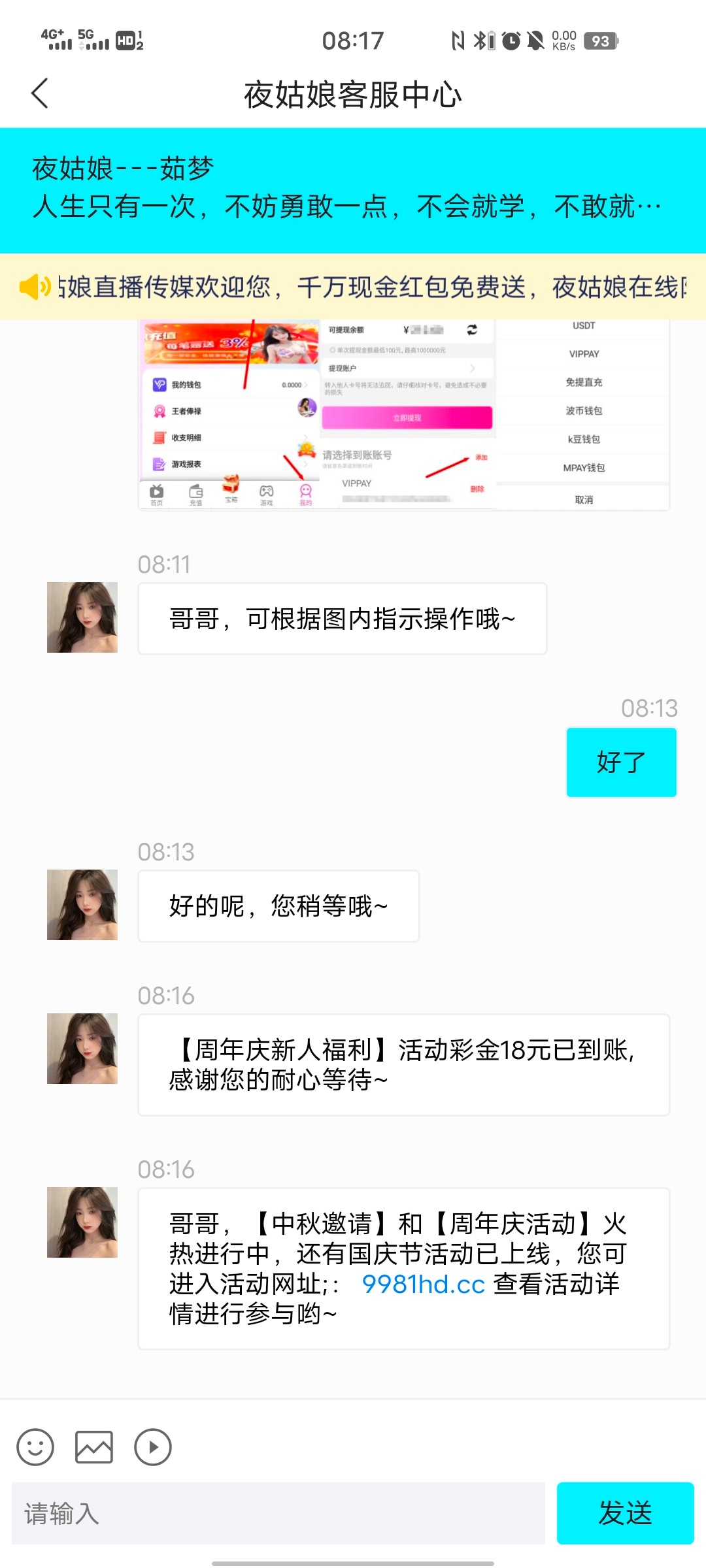The image size is (706, 1568).
Task: Go back from the customer service chat
Action: pyautogui.click(x=40, y=93)
